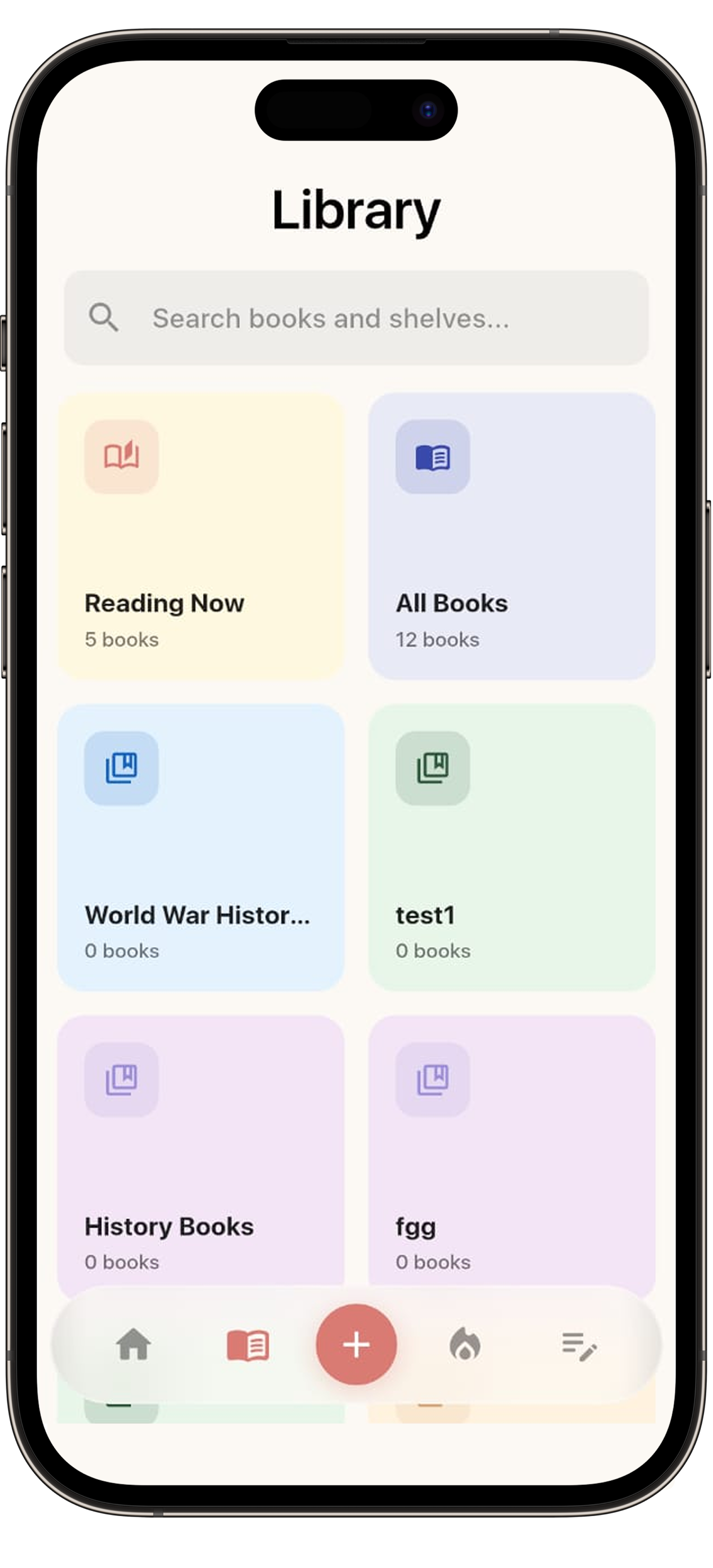The width and height of the screenshot is (713, 1568).
Task: Open the Reading Now shelf
Action: 201,535
